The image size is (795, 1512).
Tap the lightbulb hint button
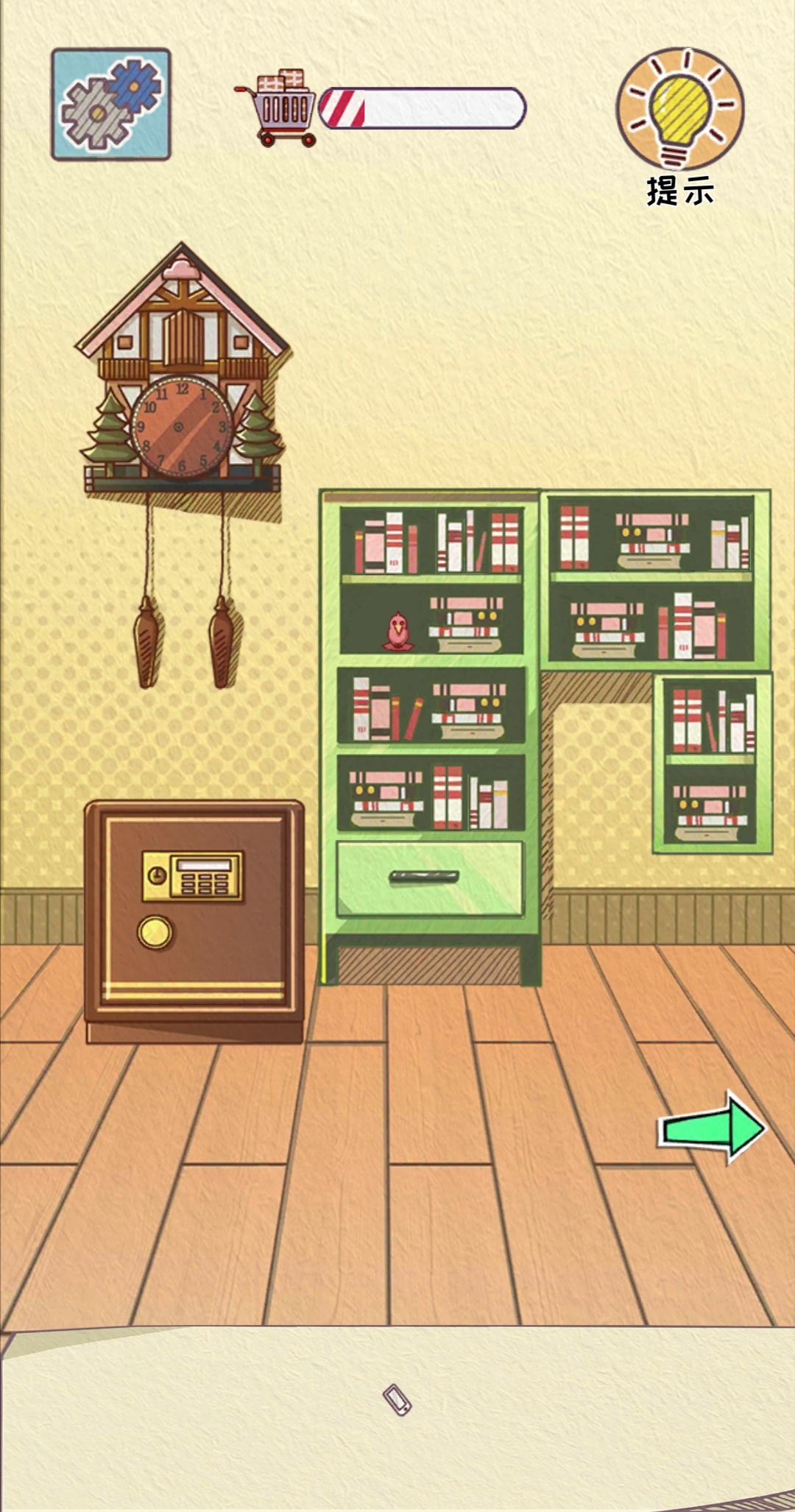click(679, 110)
